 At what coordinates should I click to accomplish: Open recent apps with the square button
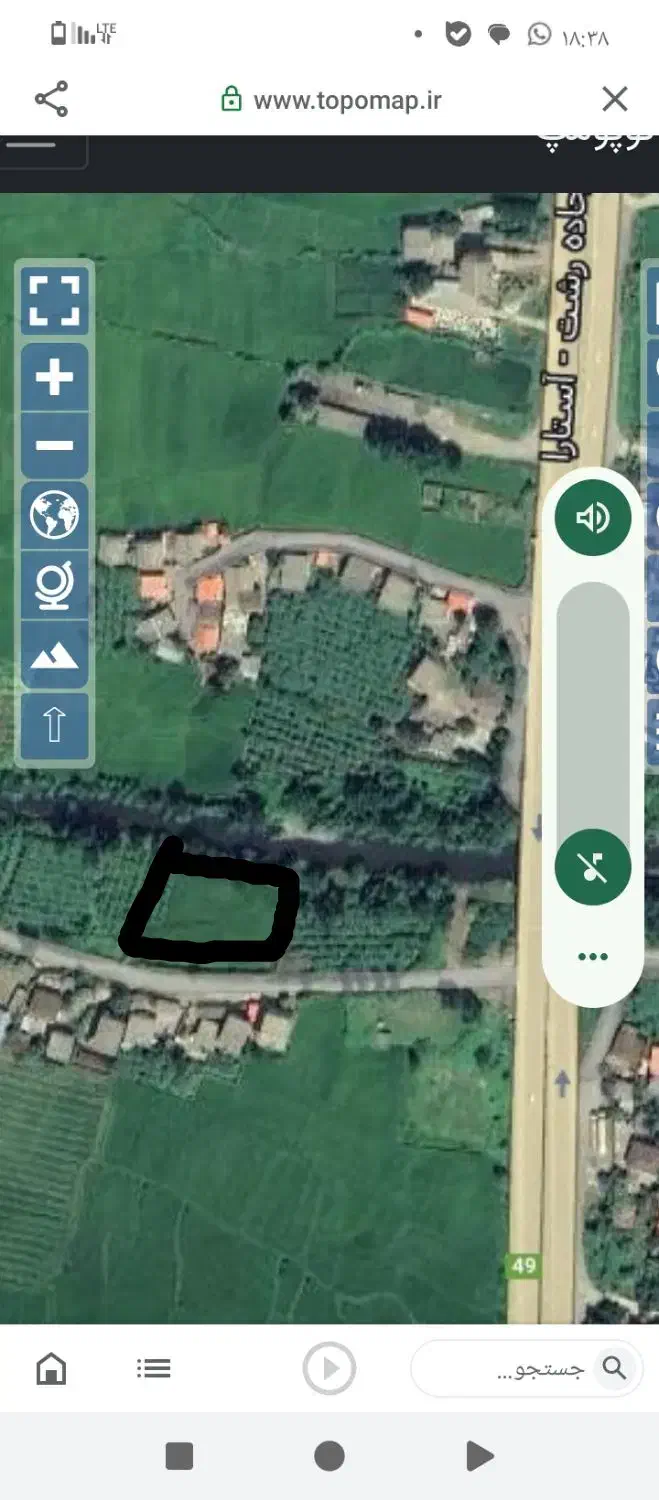click(x=179, y=1456)
